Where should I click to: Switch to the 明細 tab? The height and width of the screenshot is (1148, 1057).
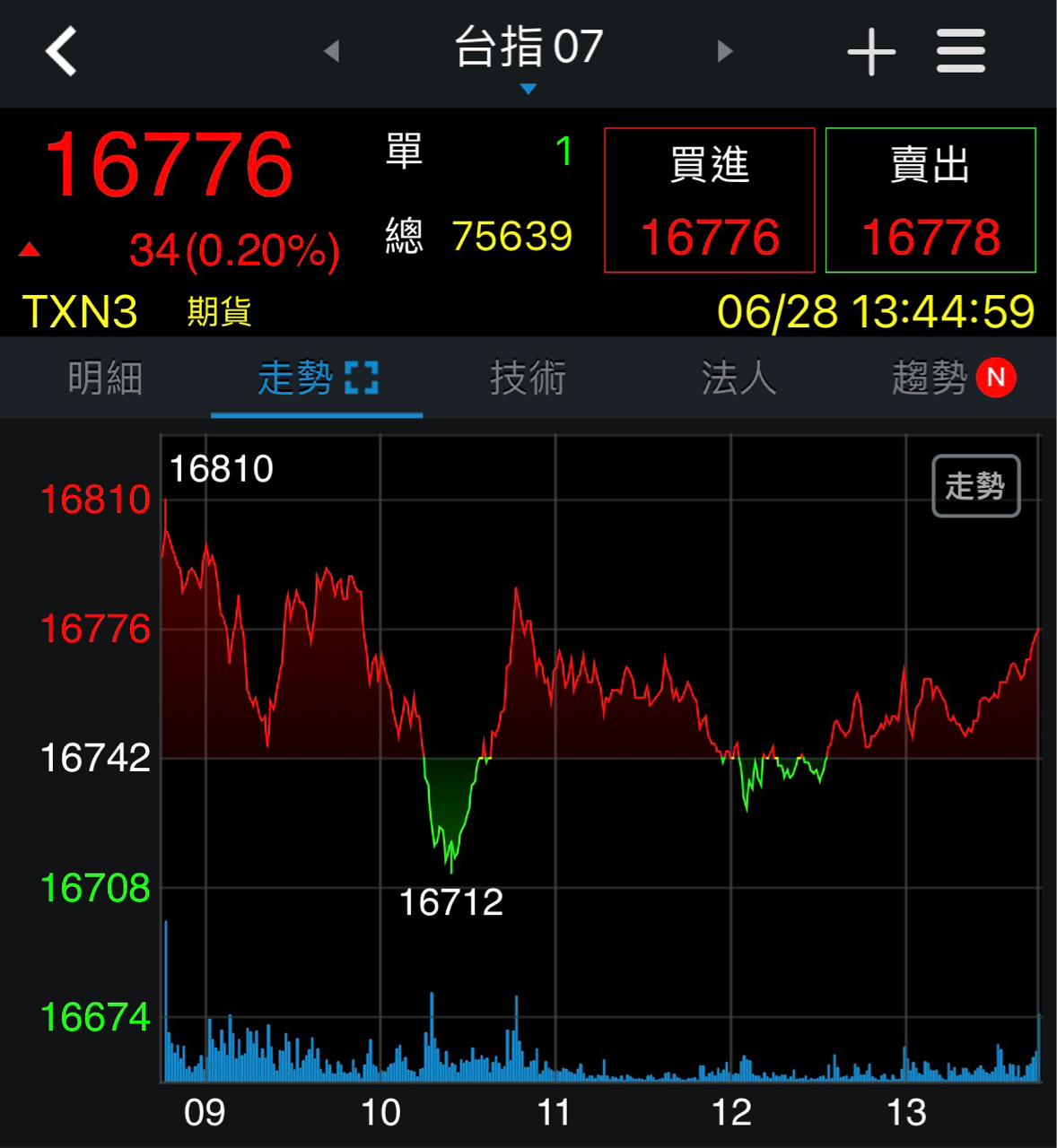click(x=105, y=378)
